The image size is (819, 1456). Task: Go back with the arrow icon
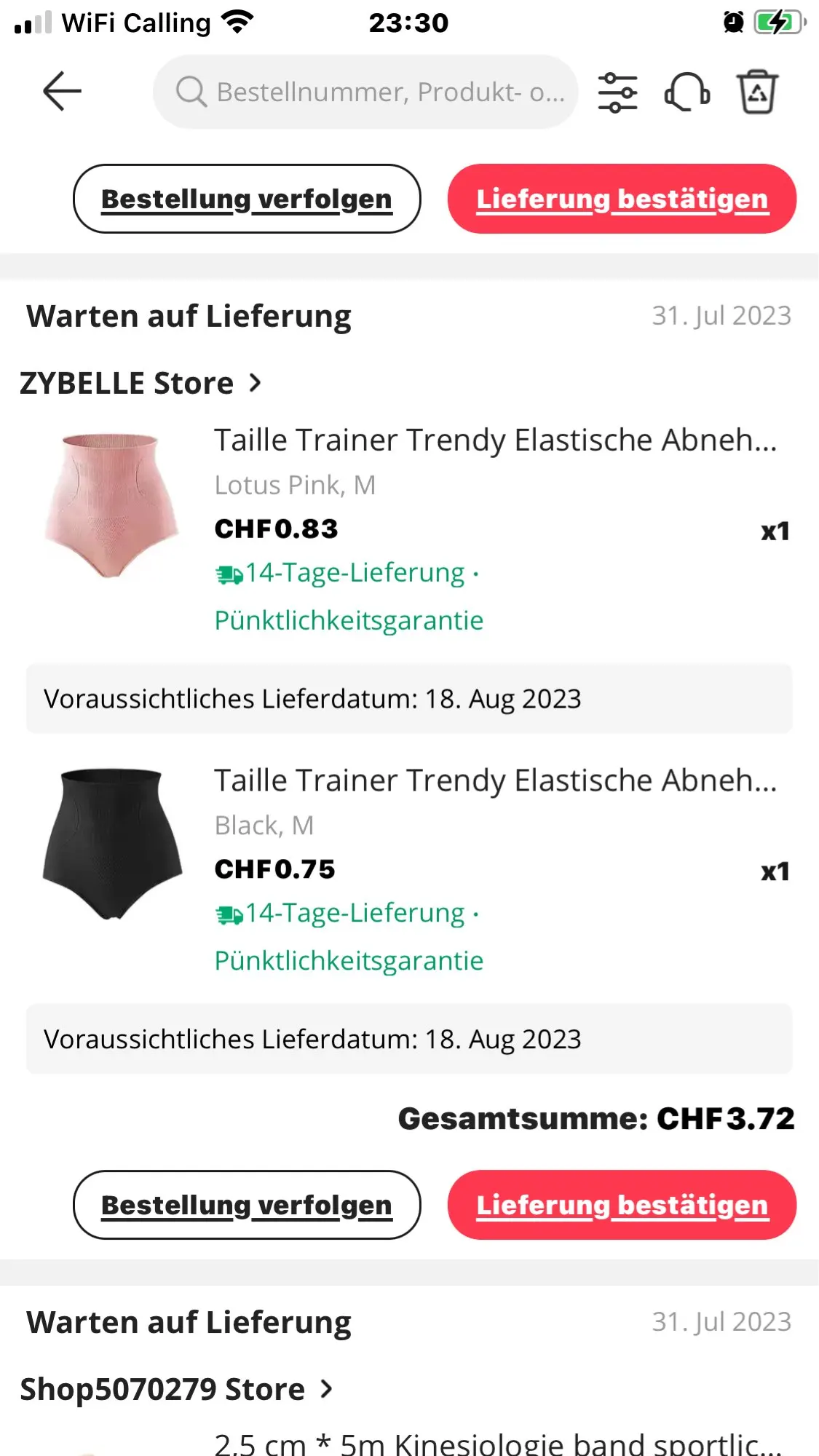click(62, 92)
